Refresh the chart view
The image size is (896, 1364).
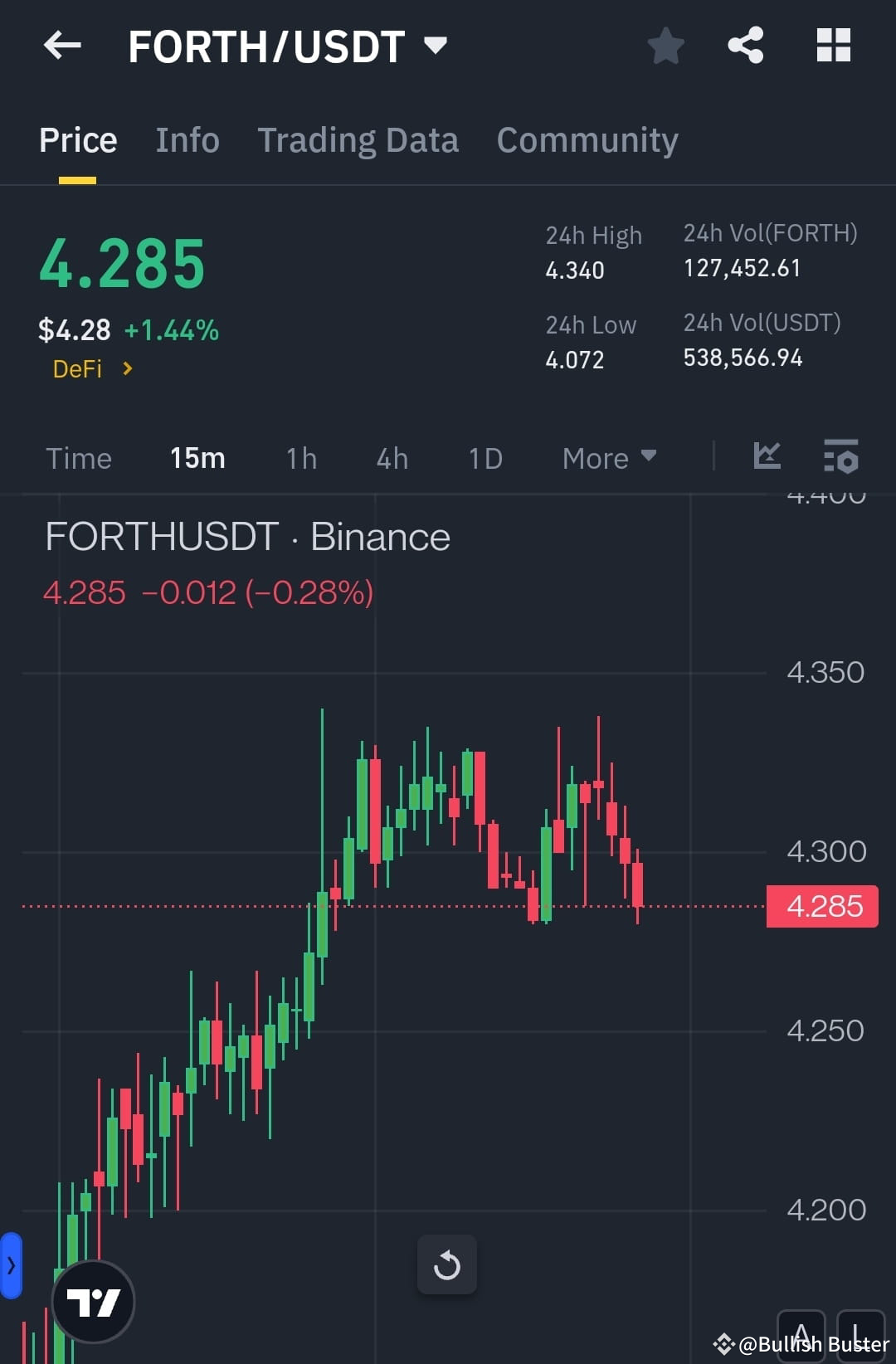click(x=447, y=1264)
